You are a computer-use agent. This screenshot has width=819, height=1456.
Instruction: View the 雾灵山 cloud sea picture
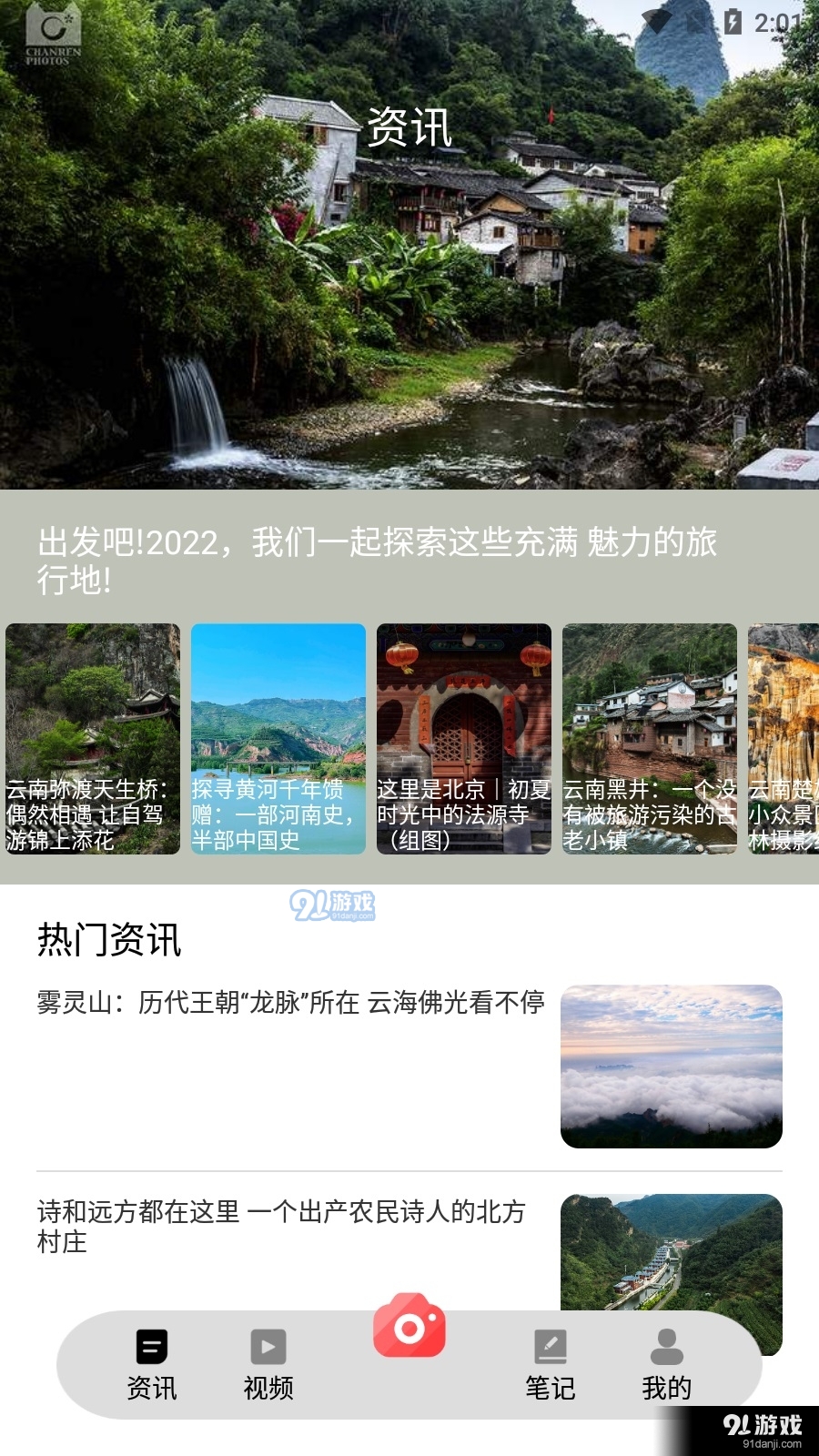pyautogui.click(x=672, y=1067)
